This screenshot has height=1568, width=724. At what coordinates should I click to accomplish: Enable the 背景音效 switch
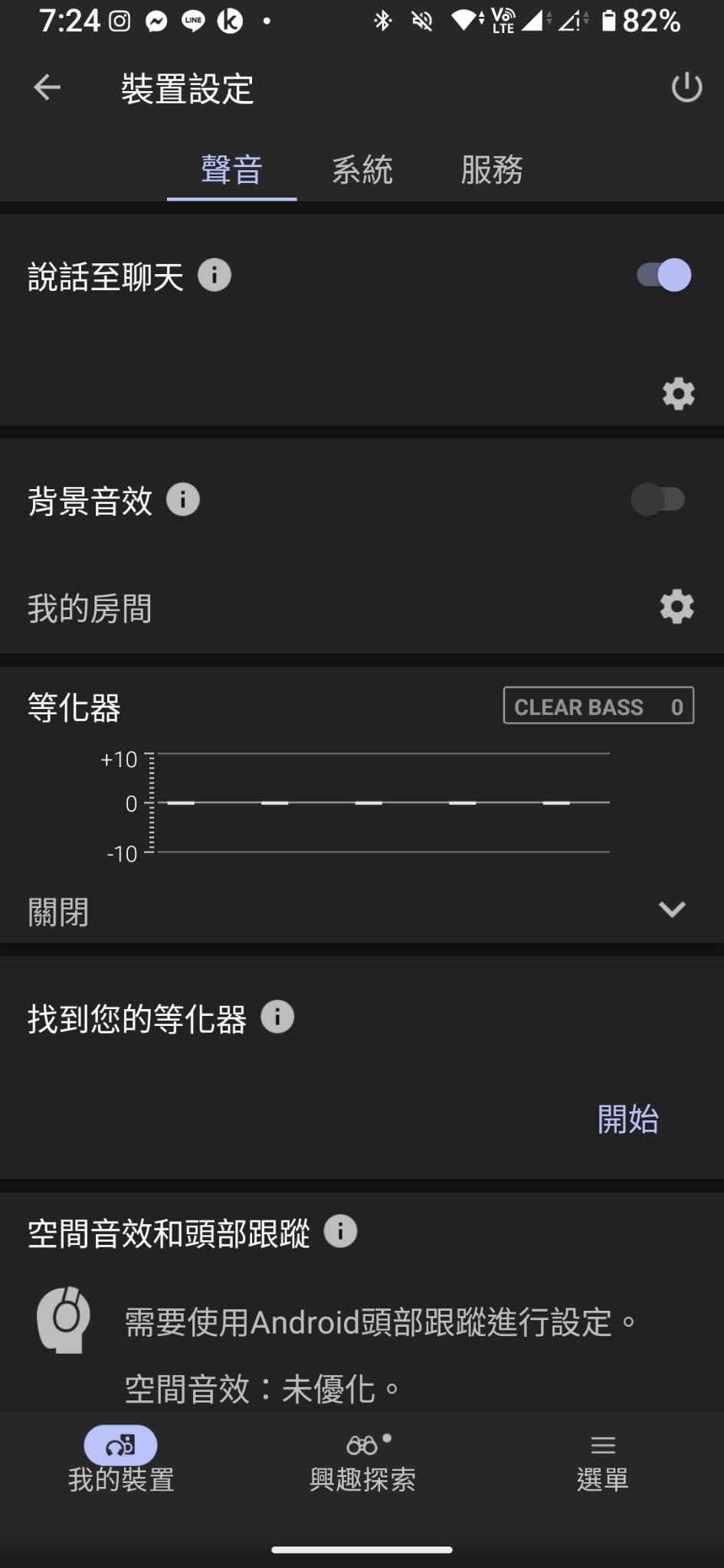658,500
